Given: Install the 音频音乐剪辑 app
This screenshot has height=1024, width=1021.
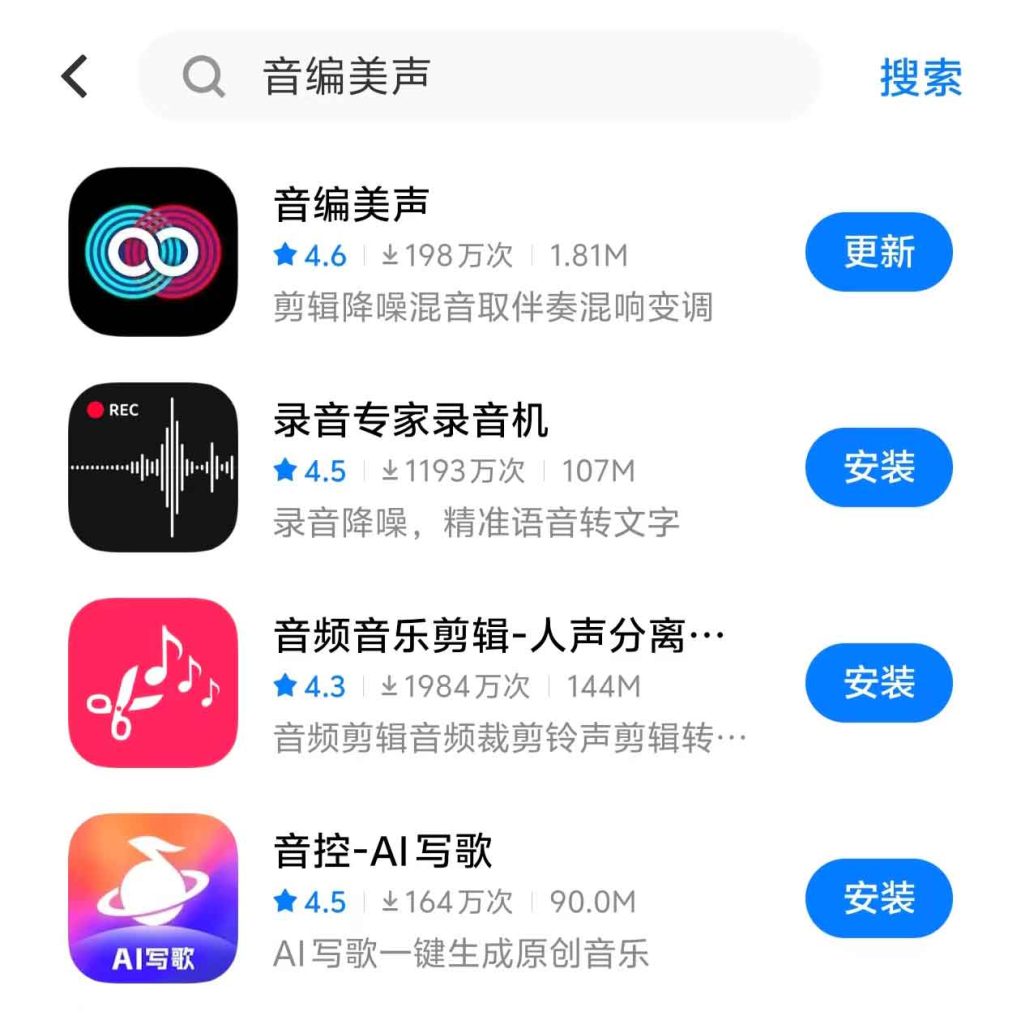Looking at the screenshot, I should click(x=878, y=683).
